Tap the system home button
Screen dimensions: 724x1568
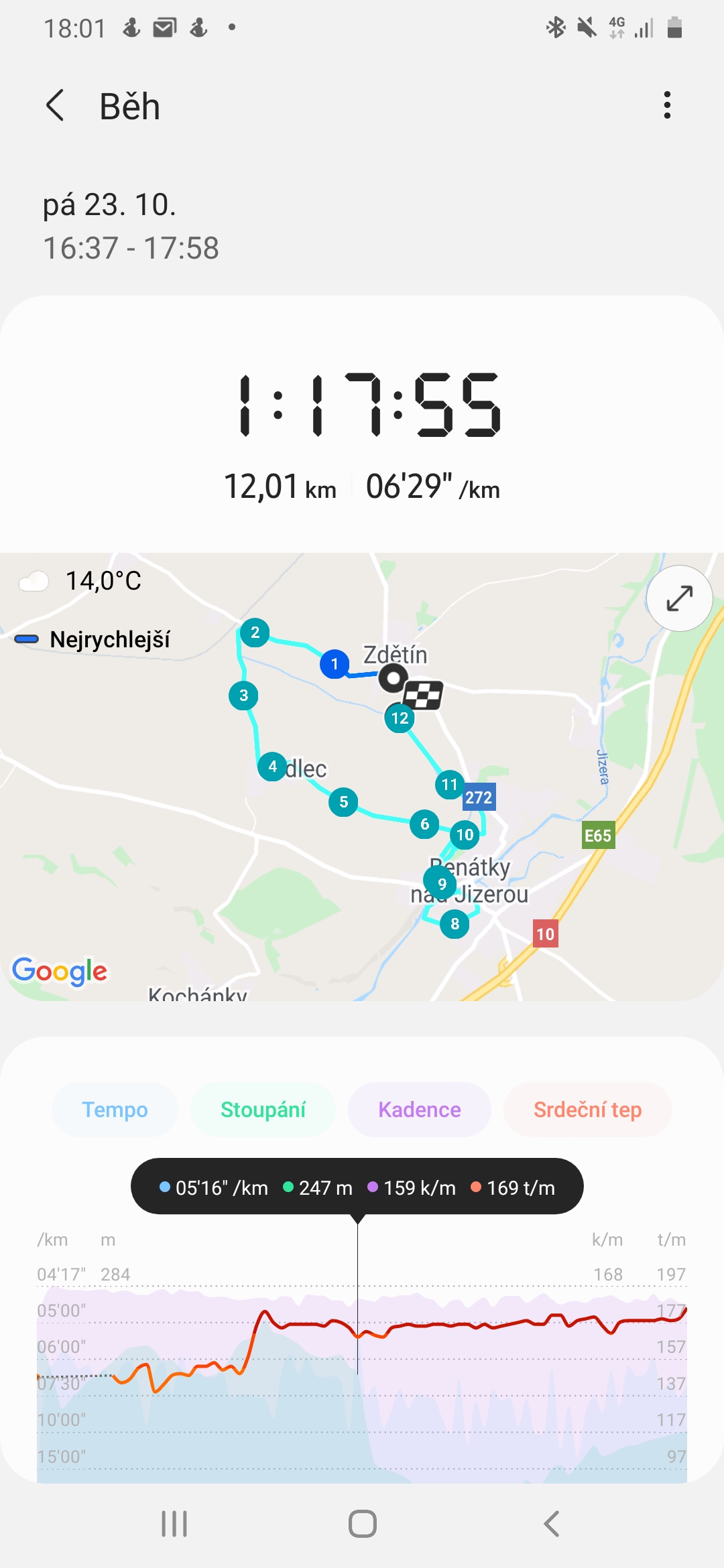[x=363, y=1524]
